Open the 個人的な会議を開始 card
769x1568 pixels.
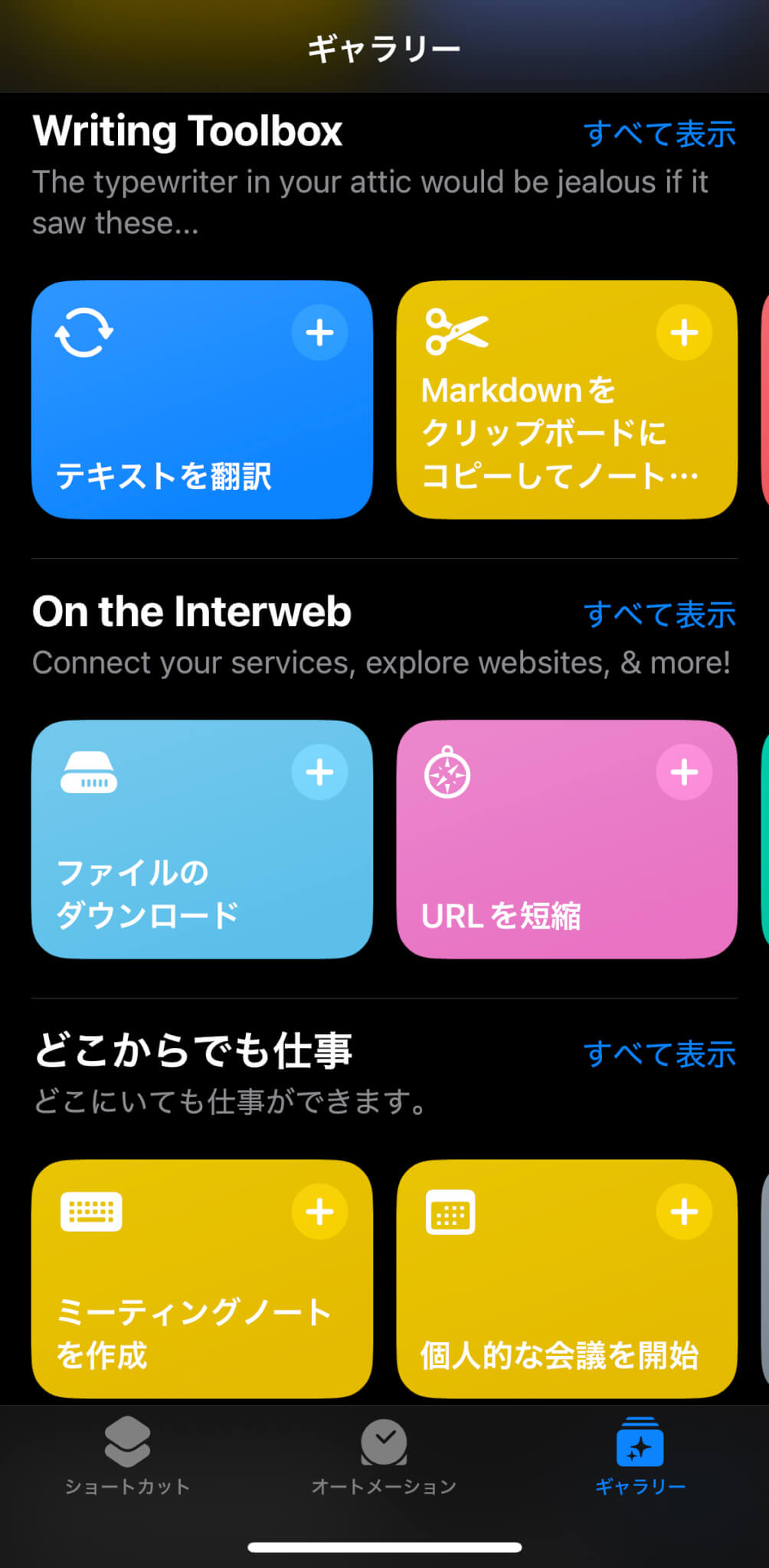pyautogui.click(x=567, y=1279)
